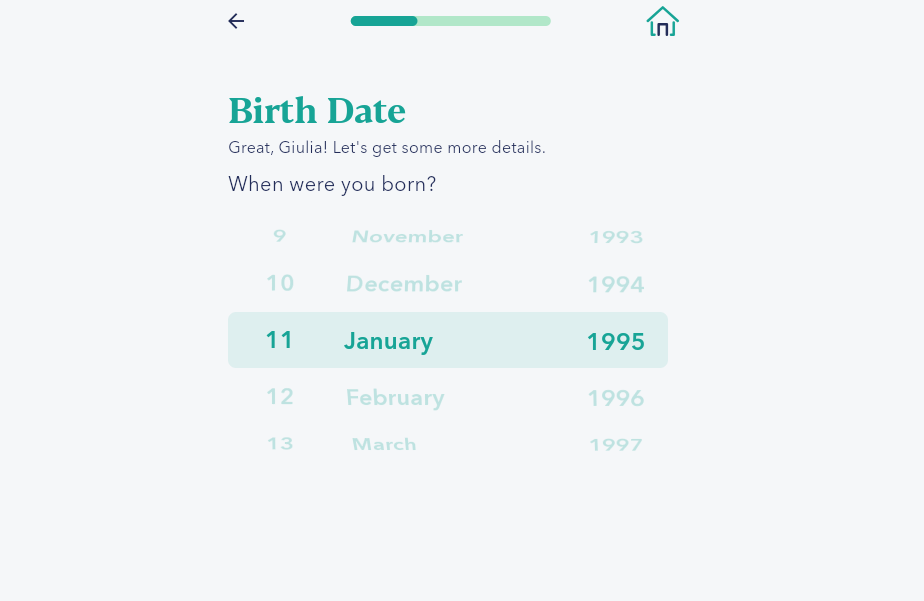
Task: Select day 9 in the picker
Action: click(x=280, y=237)
